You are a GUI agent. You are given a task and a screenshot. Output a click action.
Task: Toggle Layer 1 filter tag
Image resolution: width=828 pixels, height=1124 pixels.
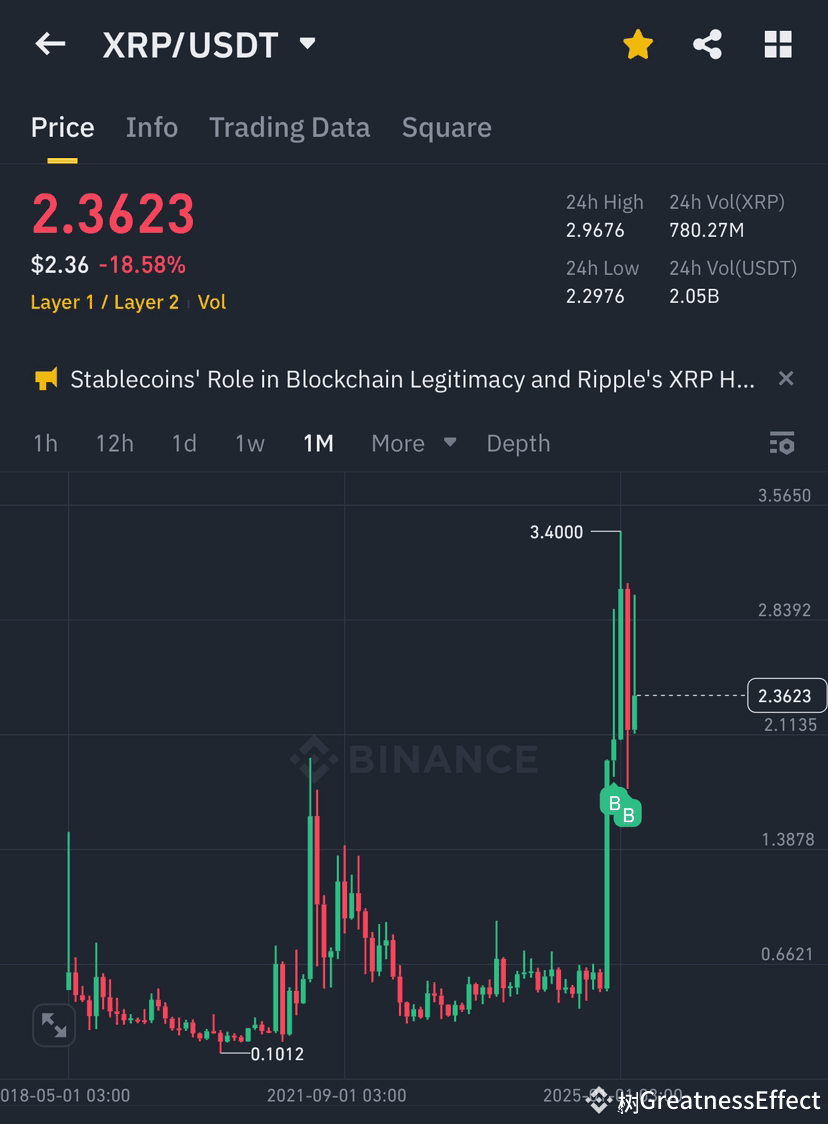61,302
